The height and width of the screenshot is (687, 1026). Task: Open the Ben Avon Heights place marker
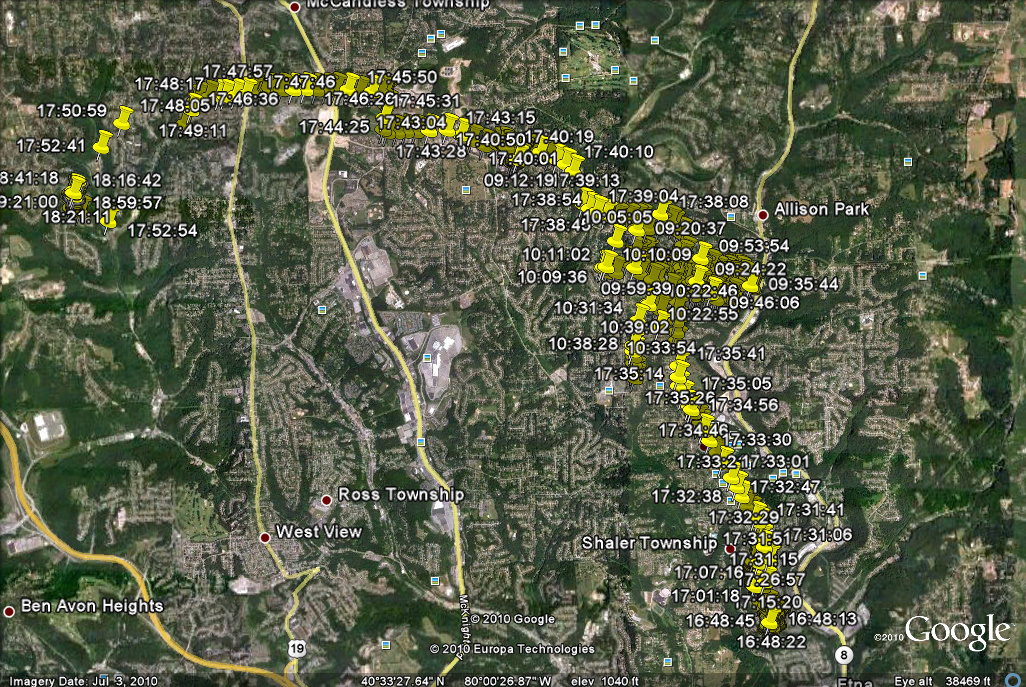10,610
